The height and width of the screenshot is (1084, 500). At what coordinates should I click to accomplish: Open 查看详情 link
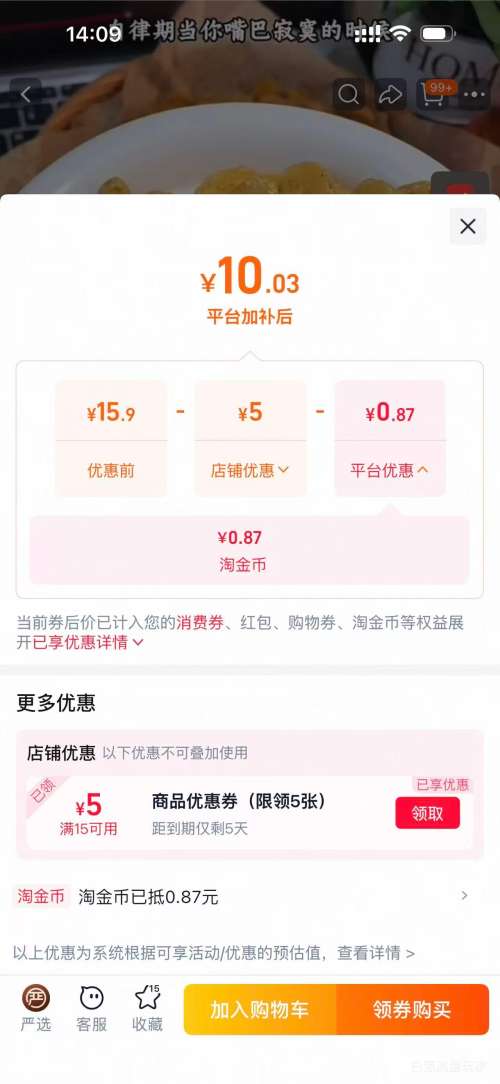376,953
